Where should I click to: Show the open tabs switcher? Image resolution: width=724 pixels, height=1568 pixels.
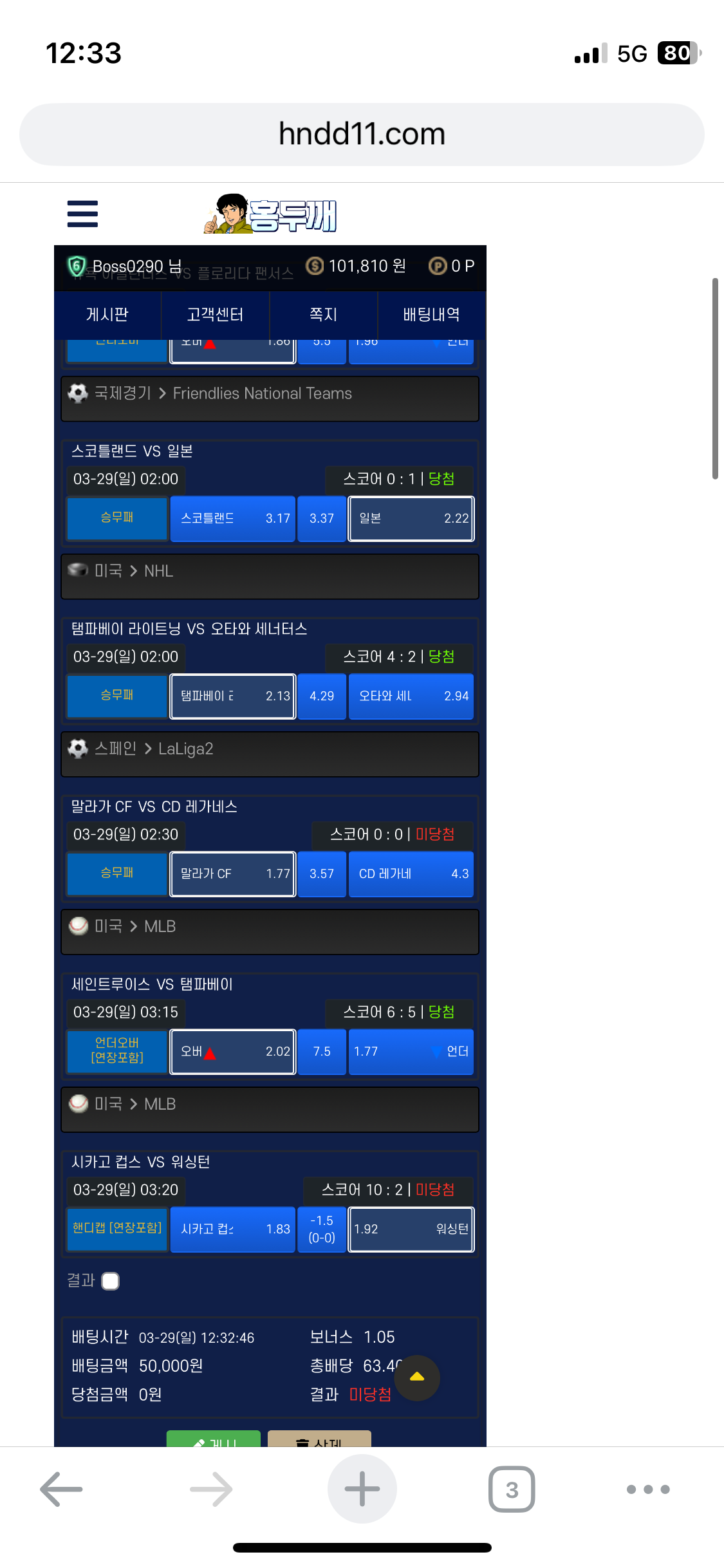coord(512,1489)
